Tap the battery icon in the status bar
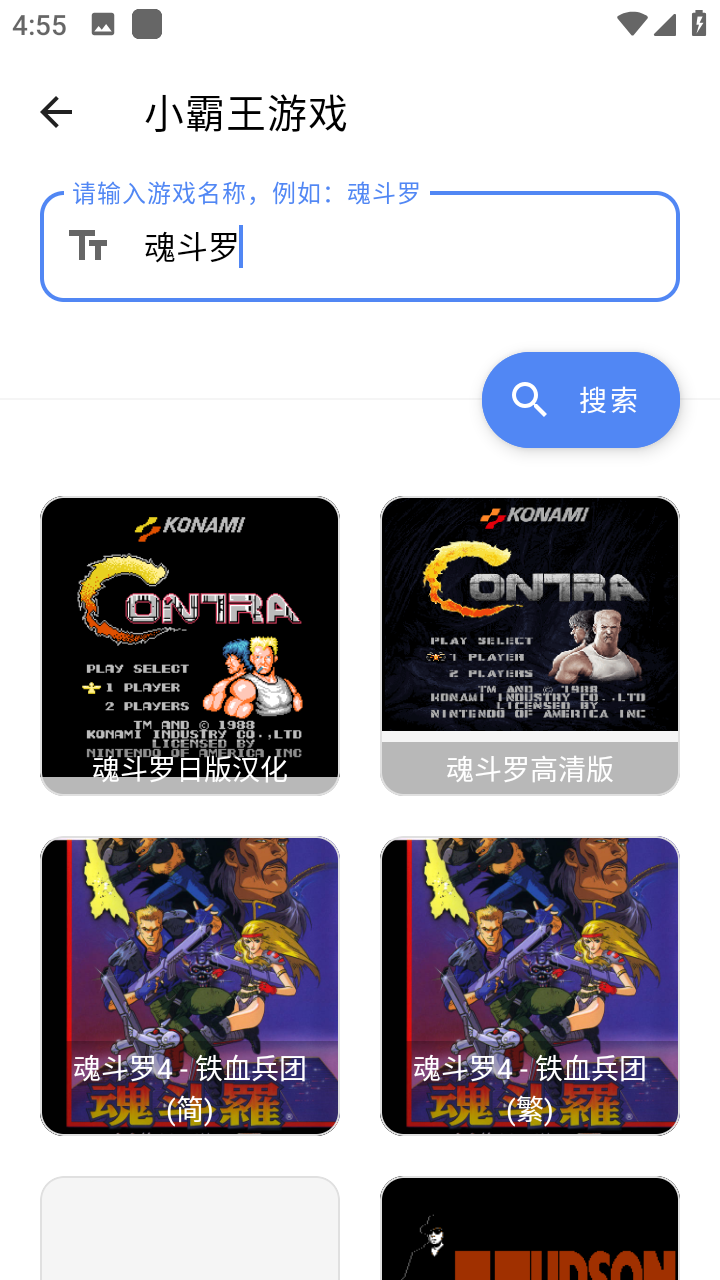Viewport: 720px width, 1280px height. 699,25
